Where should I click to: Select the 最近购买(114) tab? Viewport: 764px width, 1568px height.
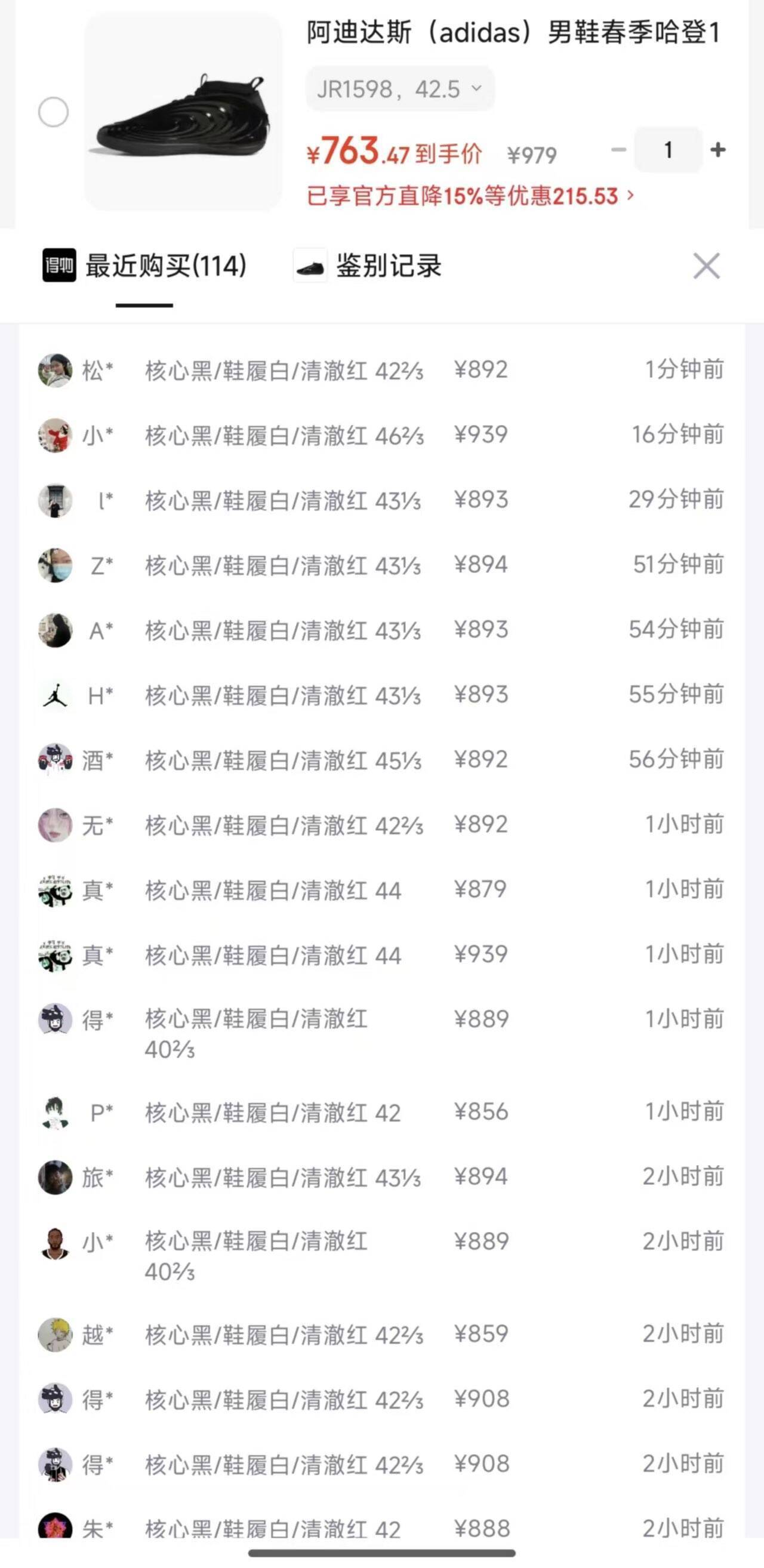145,266
